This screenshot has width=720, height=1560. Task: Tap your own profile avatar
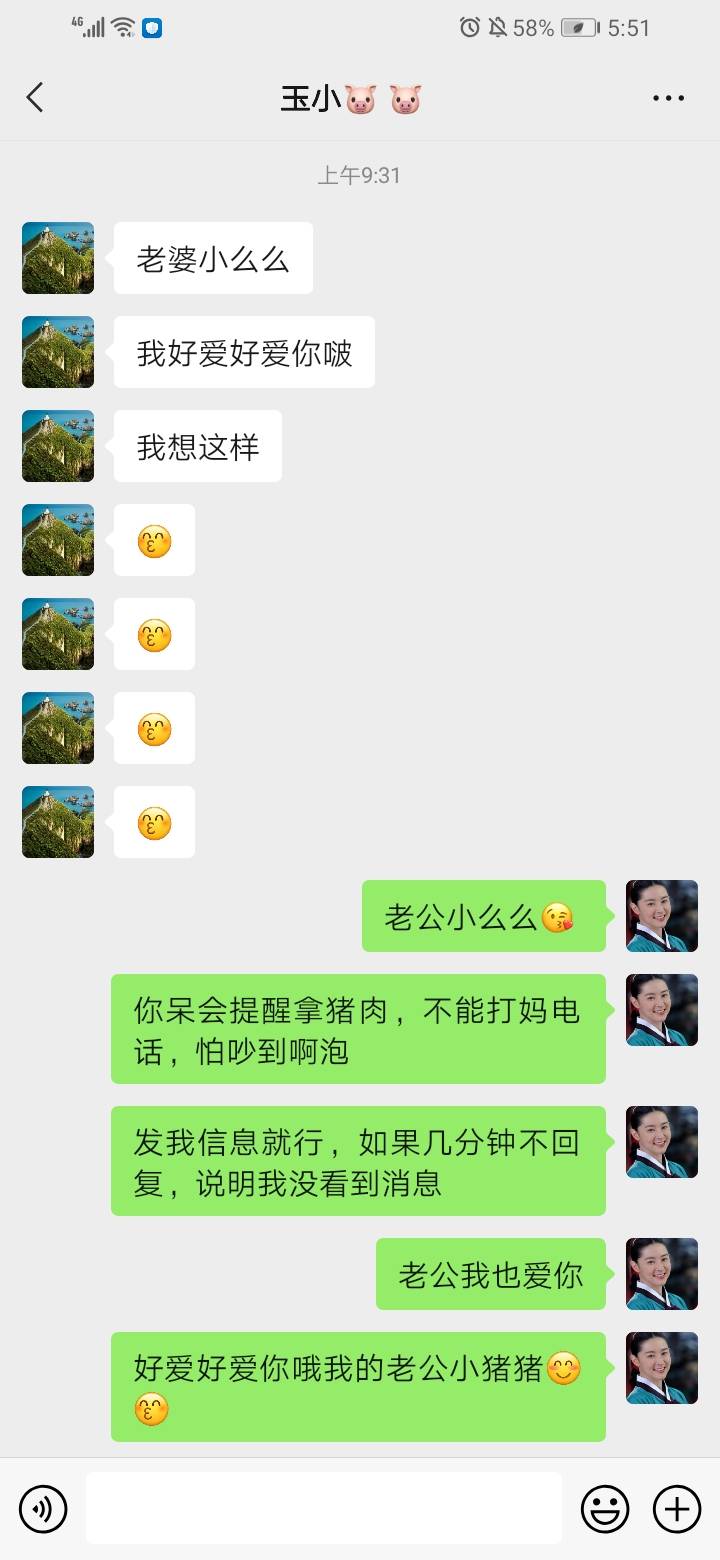pyautogui.click(x=661, y=917)
